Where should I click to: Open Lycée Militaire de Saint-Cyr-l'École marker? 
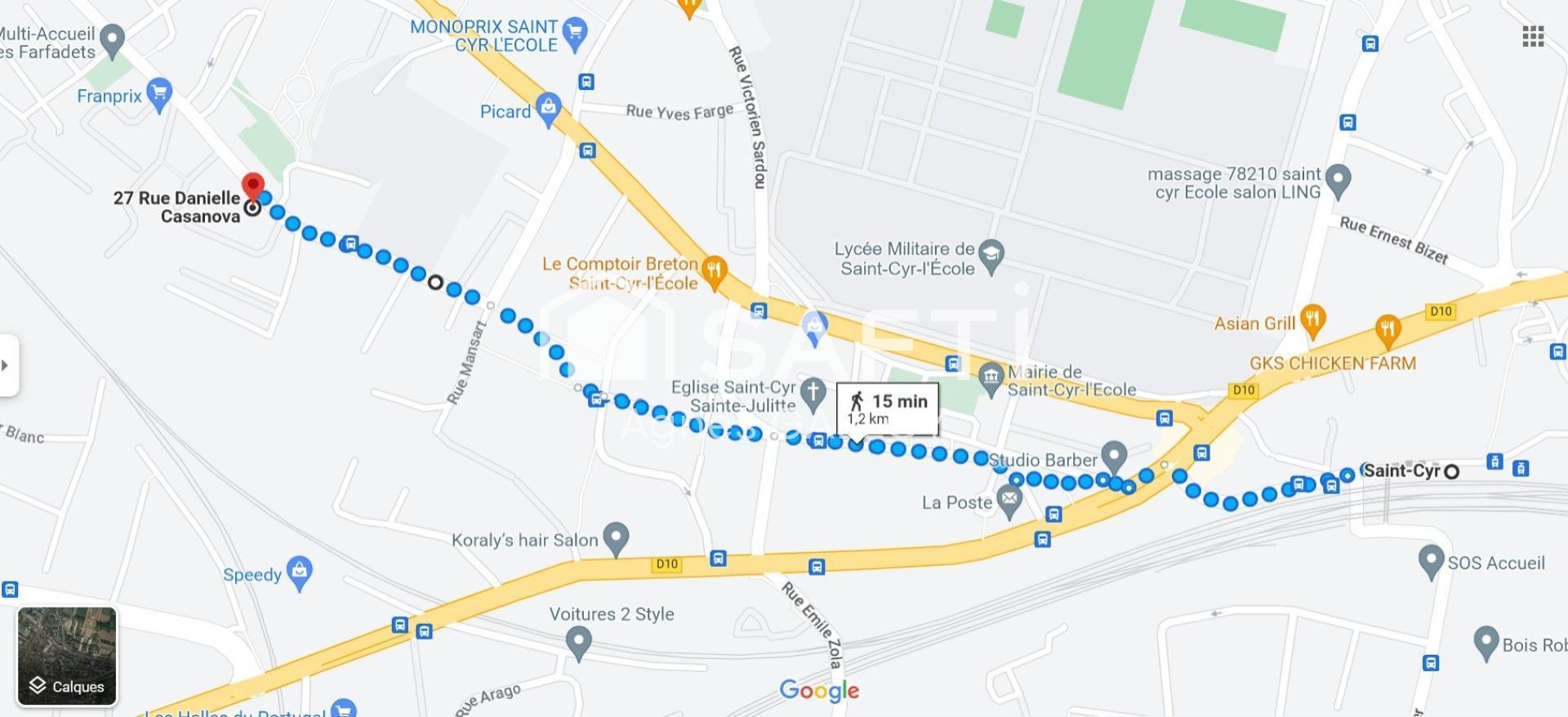991,256
